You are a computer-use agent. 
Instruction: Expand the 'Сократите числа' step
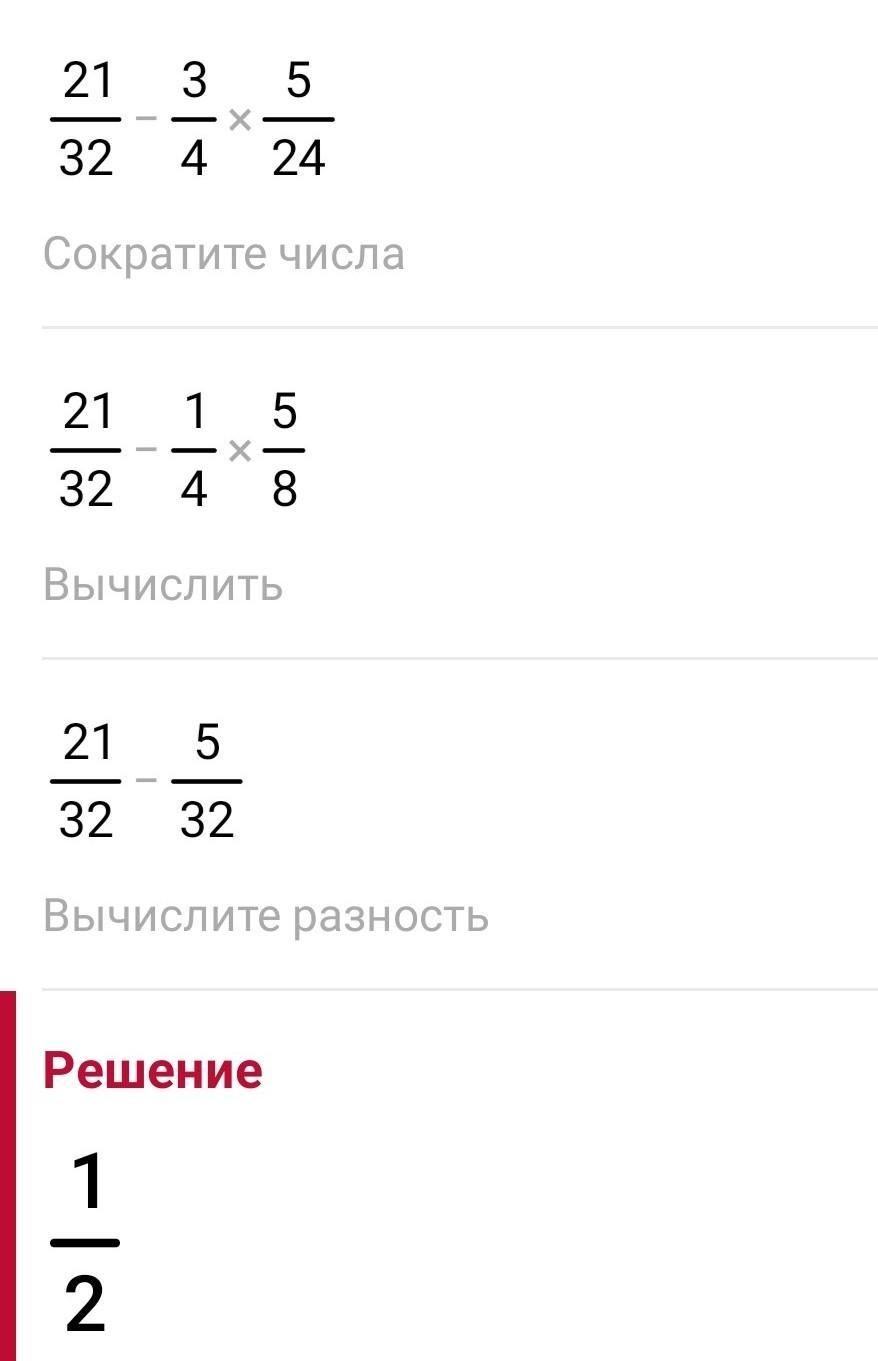coord(224,254)
